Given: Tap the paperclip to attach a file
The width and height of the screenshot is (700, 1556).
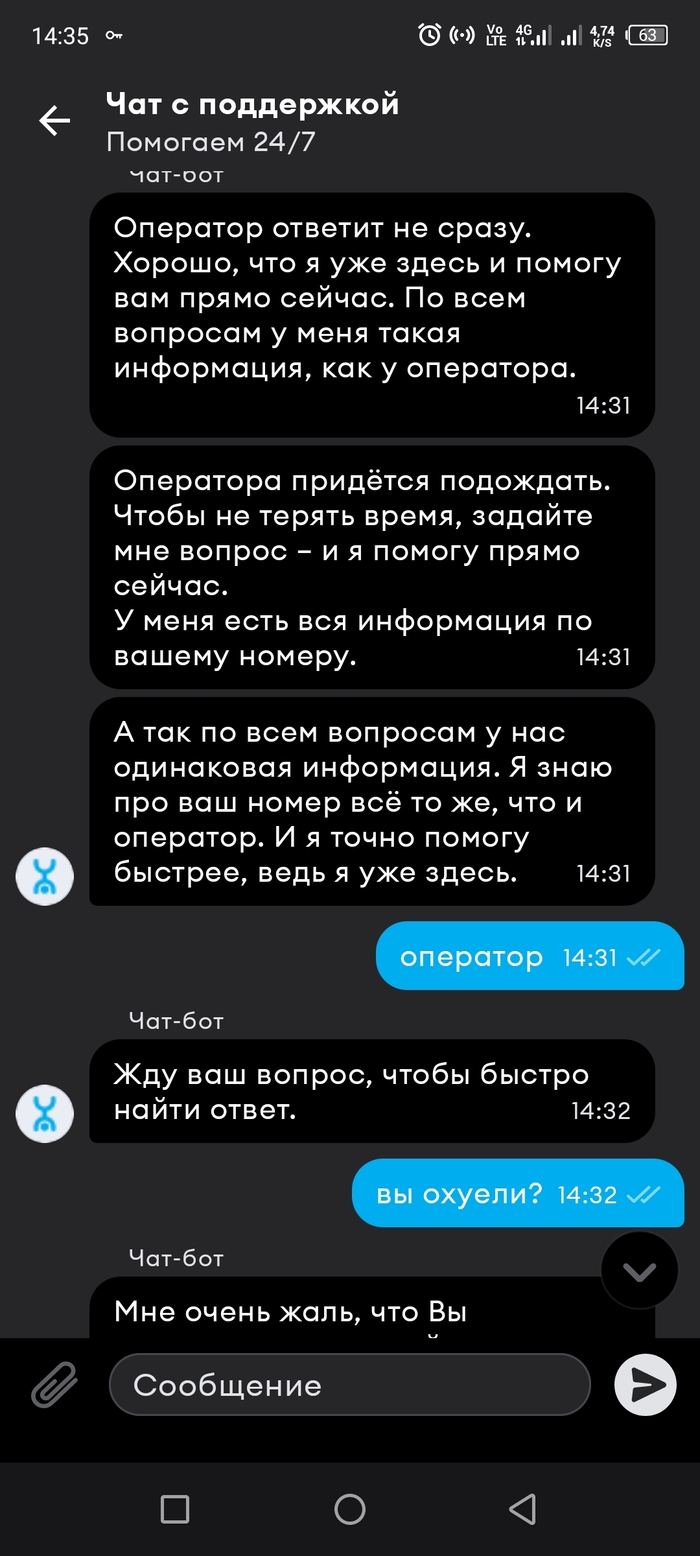Looking at the screenshot, I should point(54,1385).
